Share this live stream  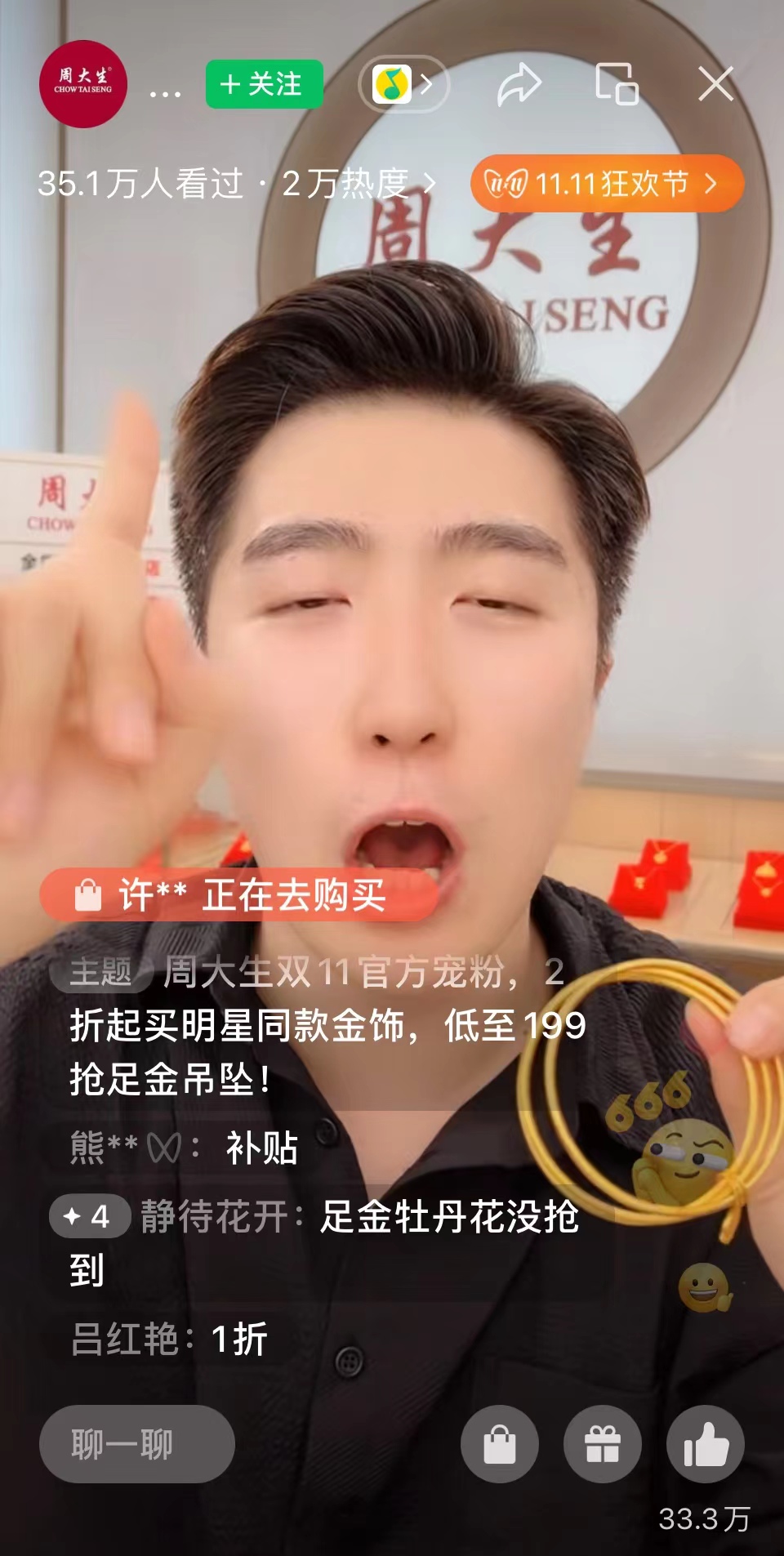[x=519, y=84]
